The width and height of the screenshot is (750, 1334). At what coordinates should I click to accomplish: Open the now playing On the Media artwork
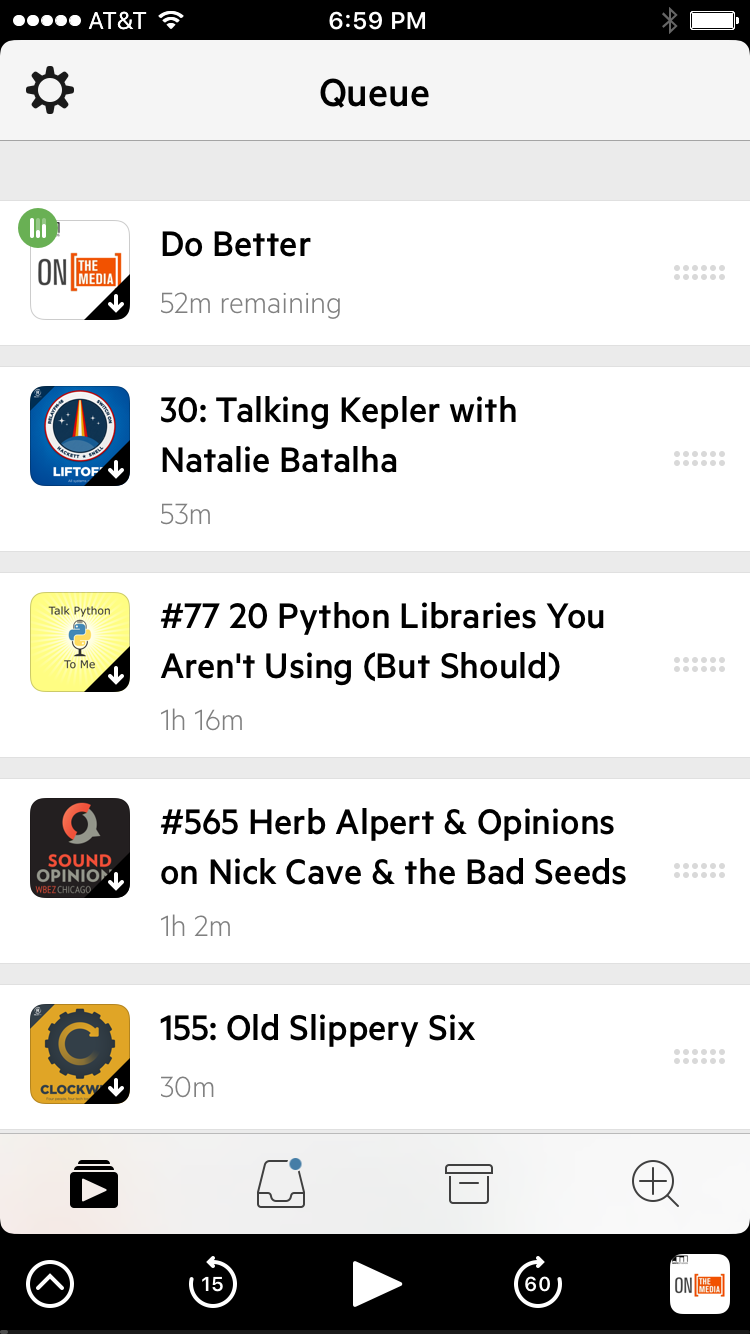(x=699, y=1283)
